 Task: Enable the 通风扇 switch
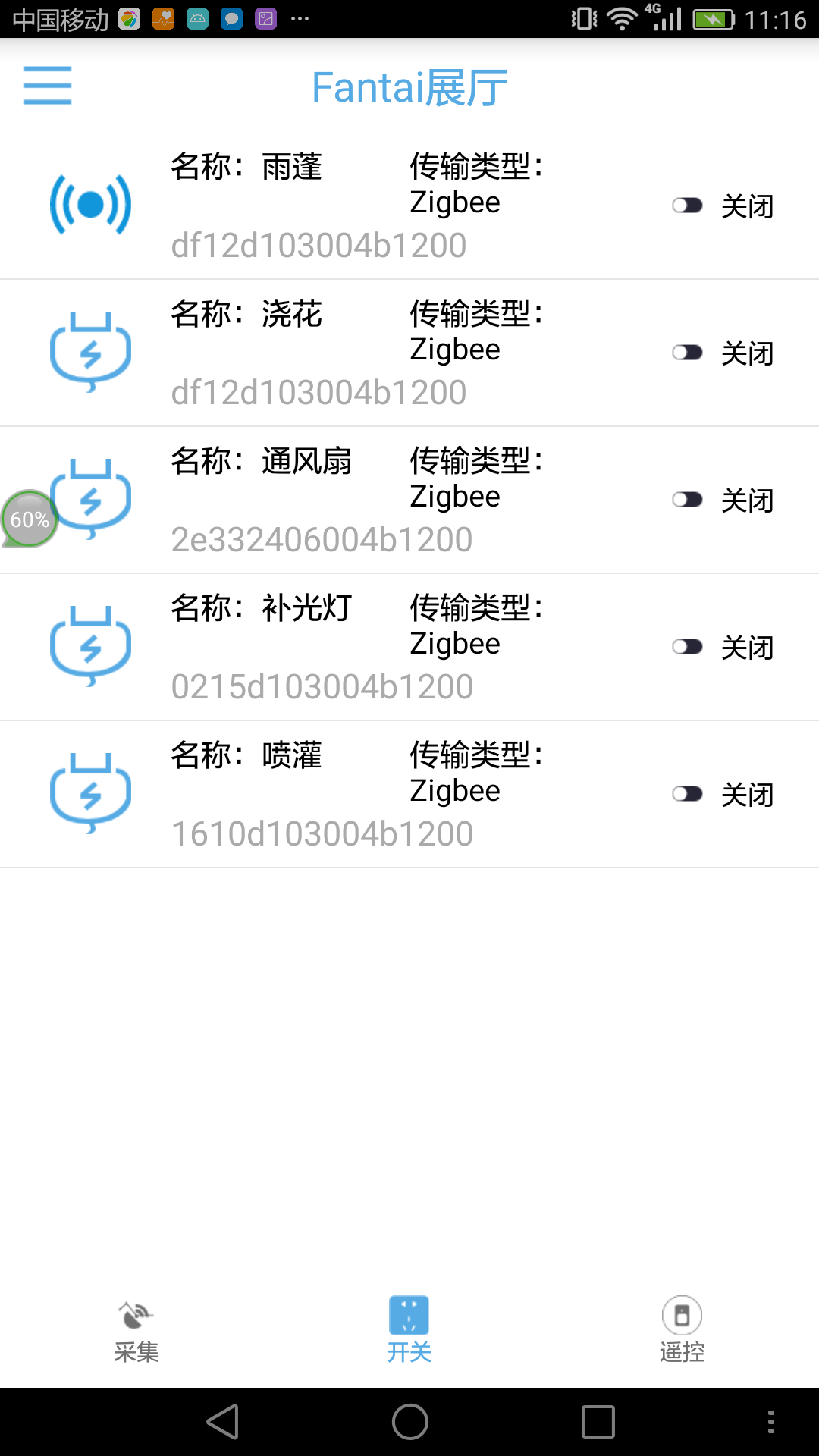tap(687, 500)
